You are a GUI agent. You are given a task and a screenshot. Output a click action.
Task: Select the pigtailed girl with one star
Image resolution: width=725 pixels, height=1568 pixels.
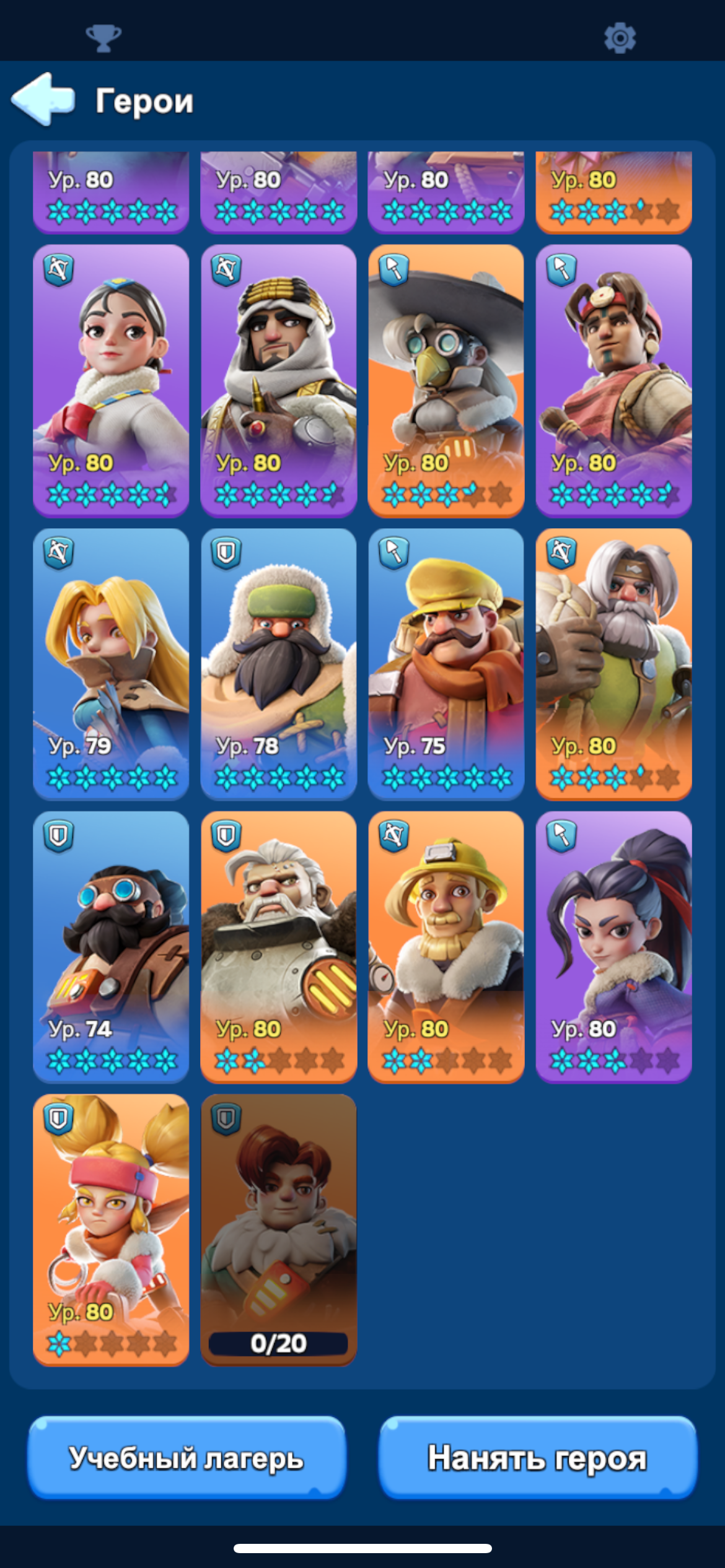pyautogui.click(x=111, y=1229)
